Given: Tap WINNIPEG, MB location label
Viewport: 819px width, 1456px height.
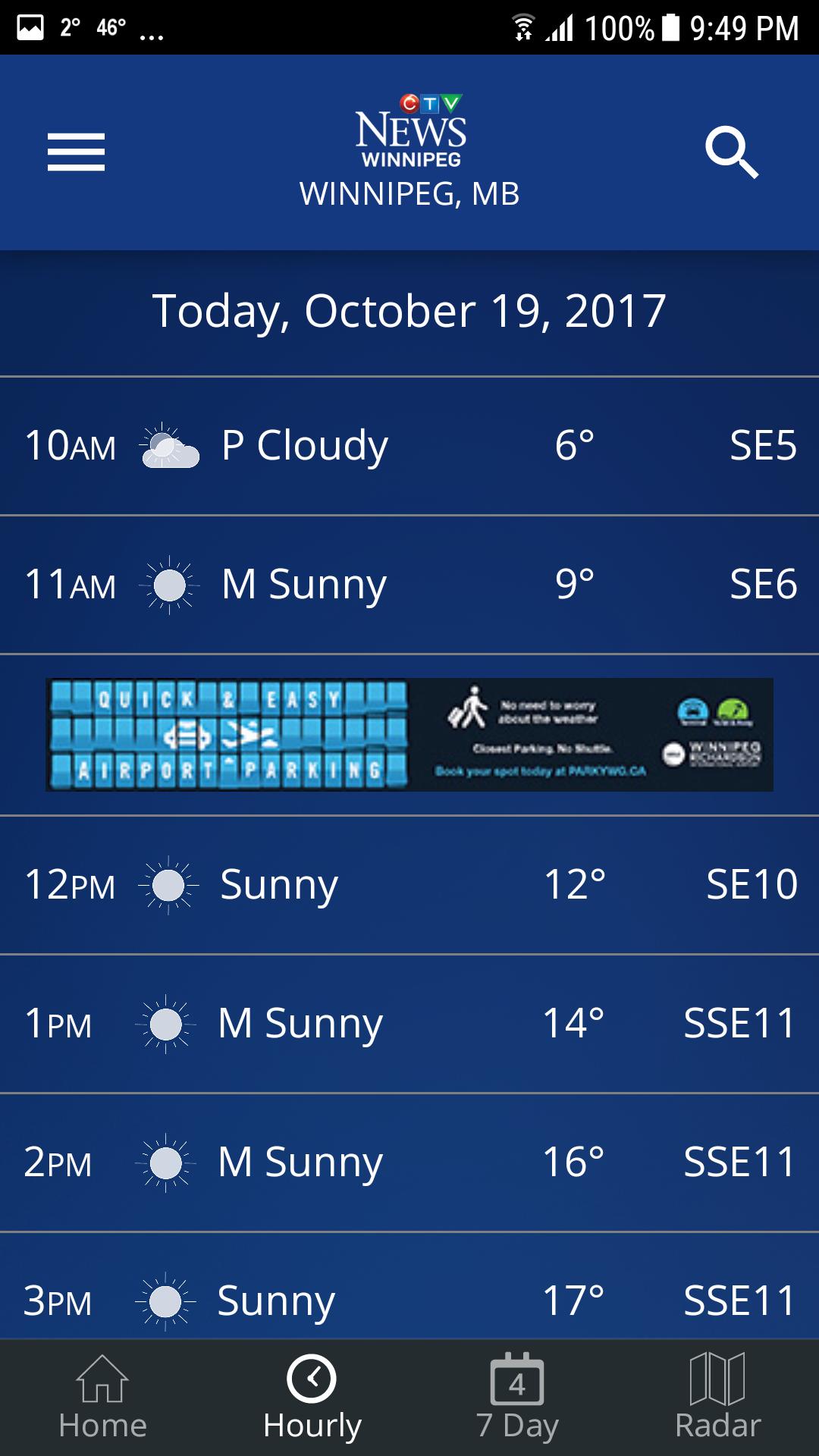Looking at the screenshot, I should point(409,194).
